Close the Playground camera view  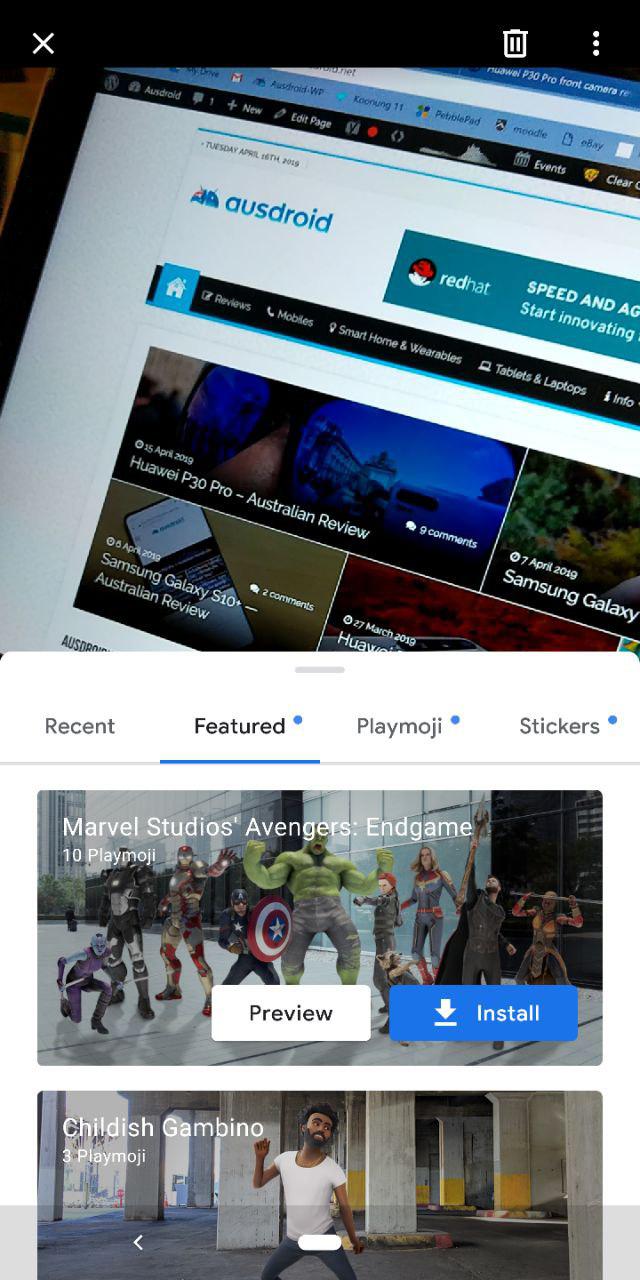[x=43, y=43]
